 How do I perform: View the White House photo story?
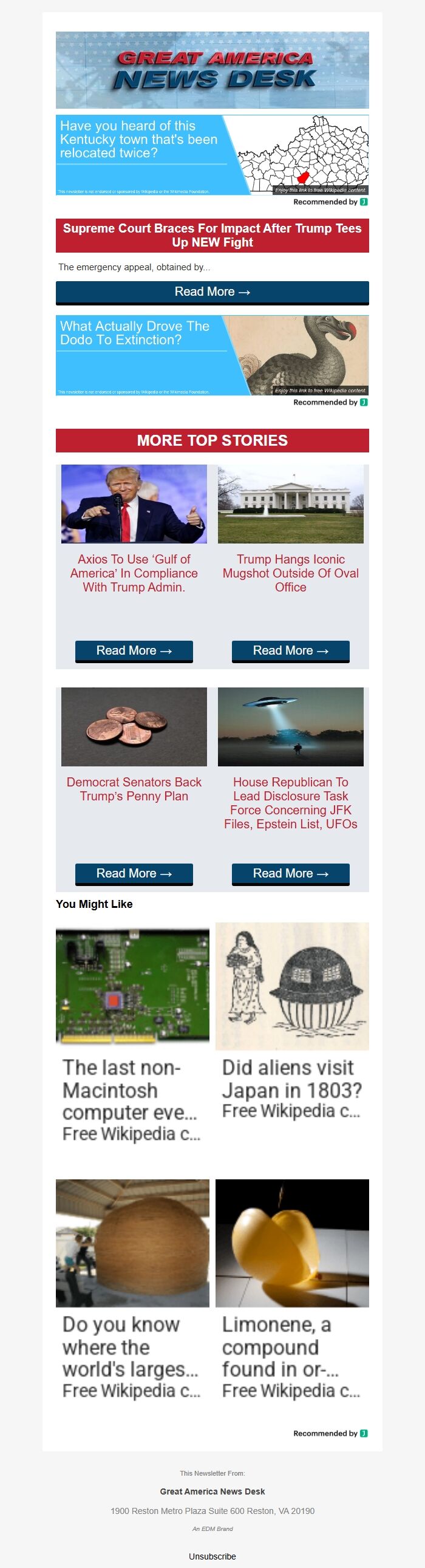coord(290,504)
